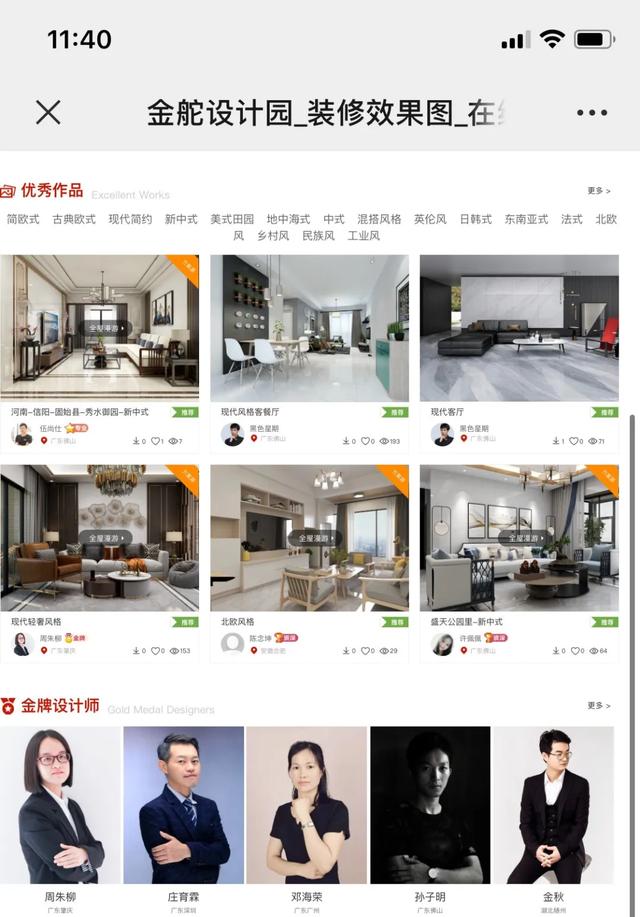Open the 秀水御园-新中式 design card
This screenshot has height=917, width=640.
coord(99,327)
